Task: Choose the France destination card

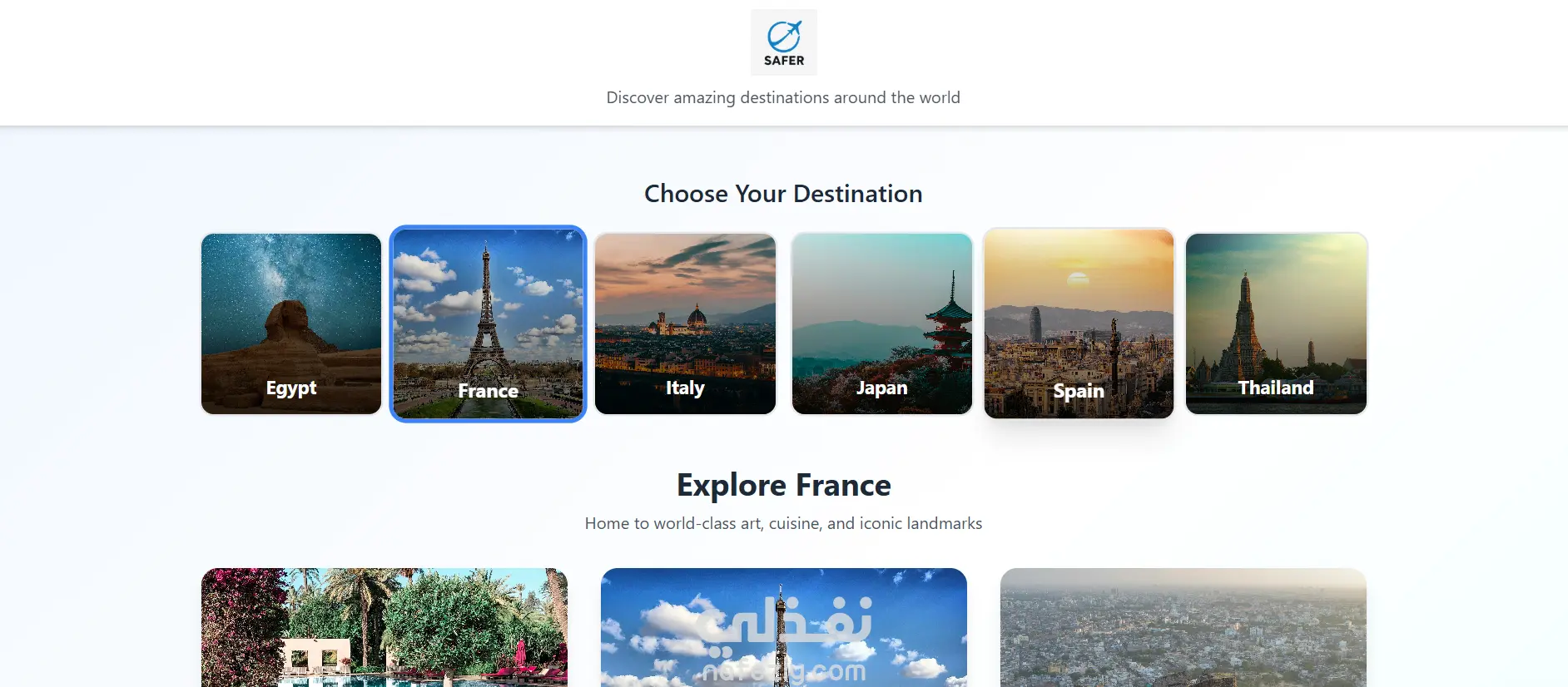Action: [x=488, y=324]
